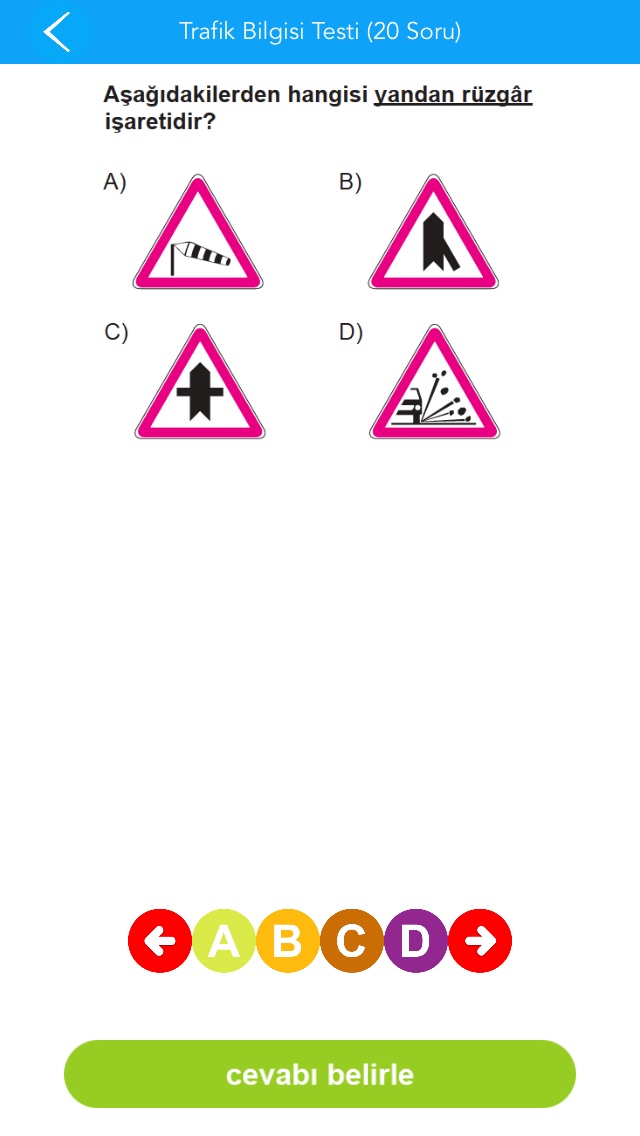Skip to the next question with the right arrow
Viewport: 640px width, 1136px height.
[480, 940]
